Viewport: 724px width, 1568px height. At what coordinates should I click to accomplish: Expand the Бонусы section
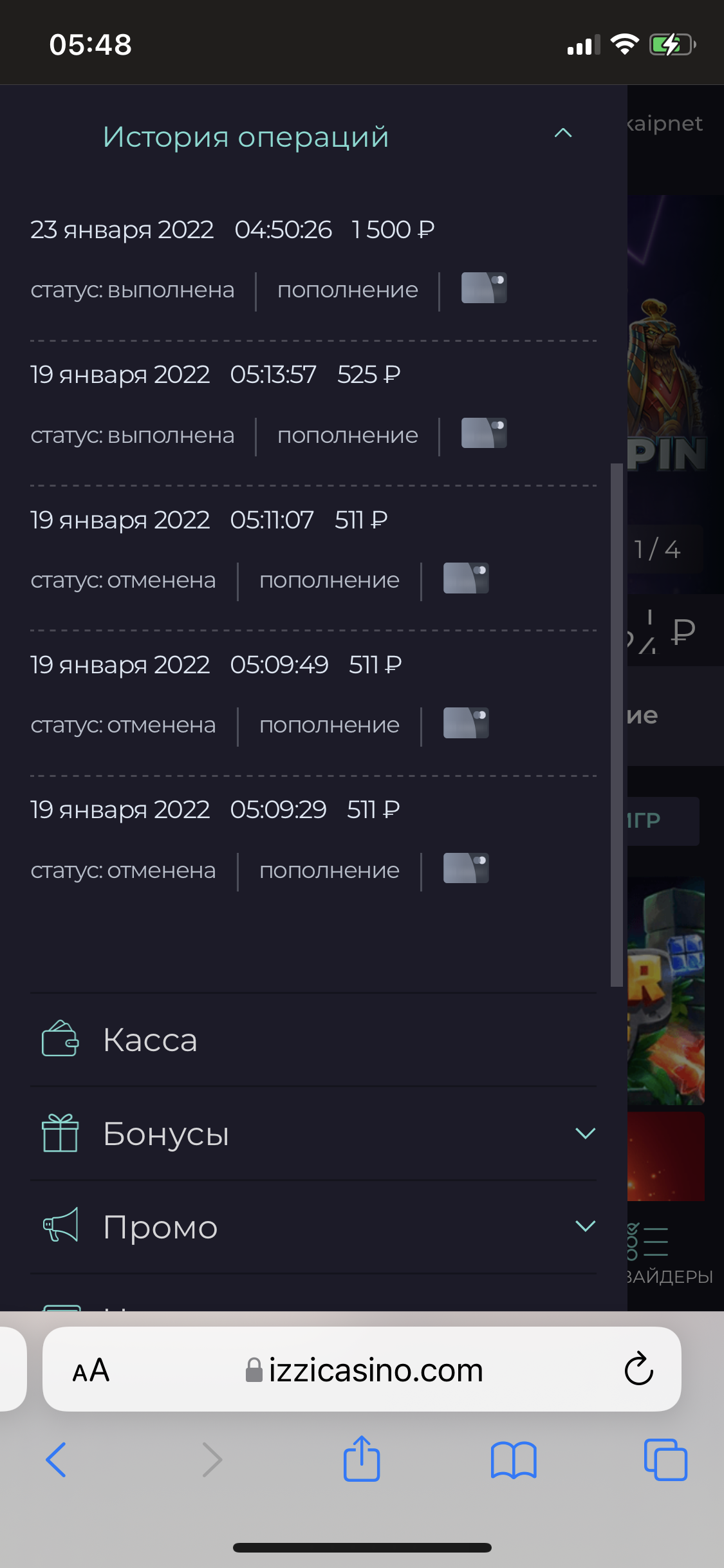(313, 1134)
